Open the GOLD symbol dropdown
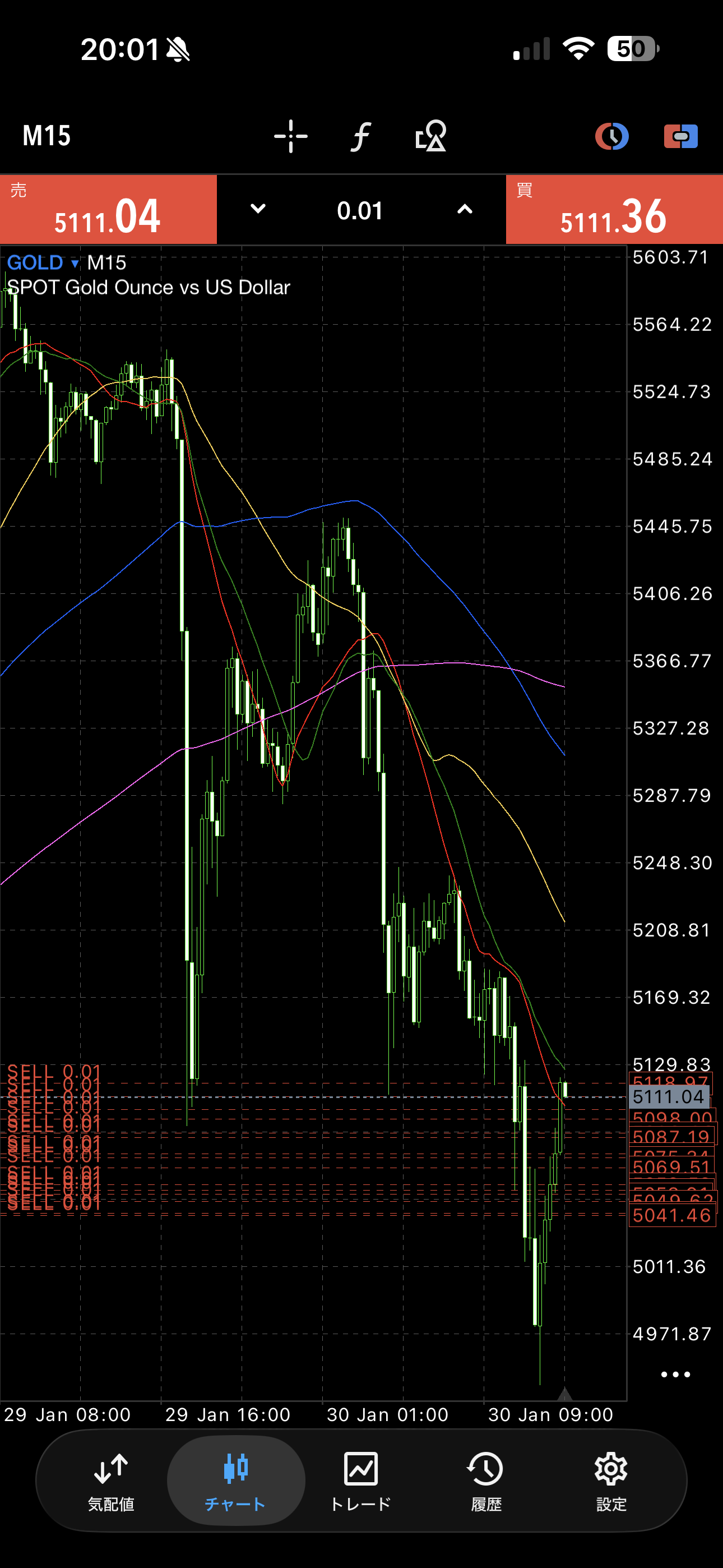 pos(43,263)
